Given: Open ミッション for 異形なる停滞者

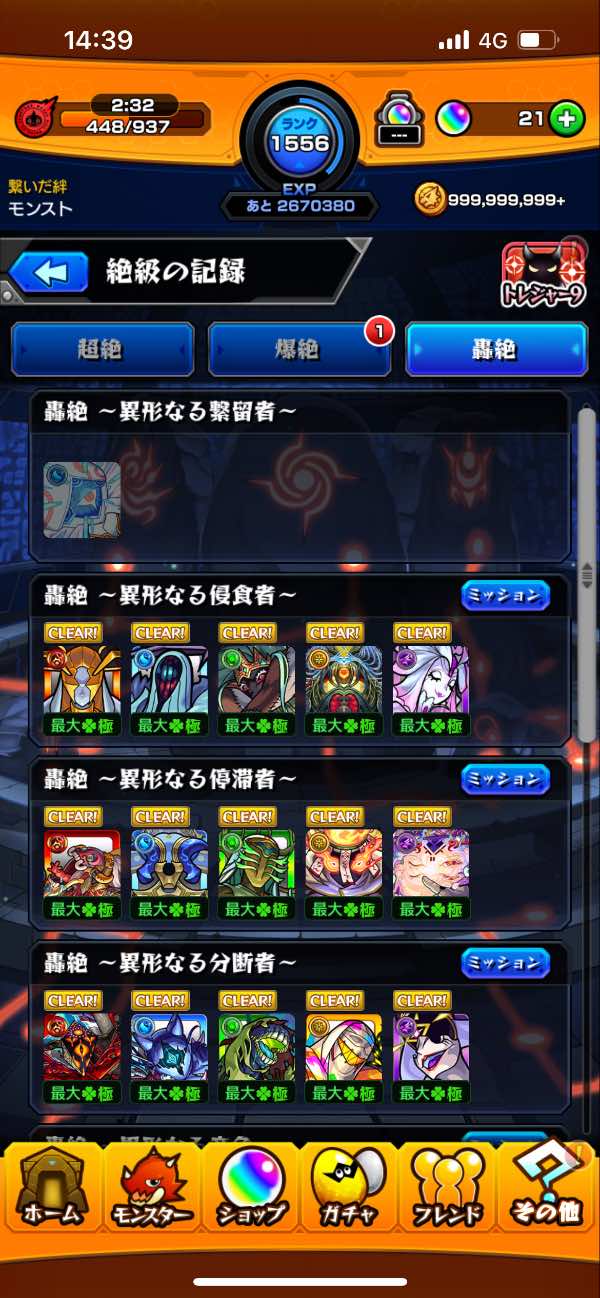Looking at the screenshot, I should pyautogui.click(x=505, y=779).
